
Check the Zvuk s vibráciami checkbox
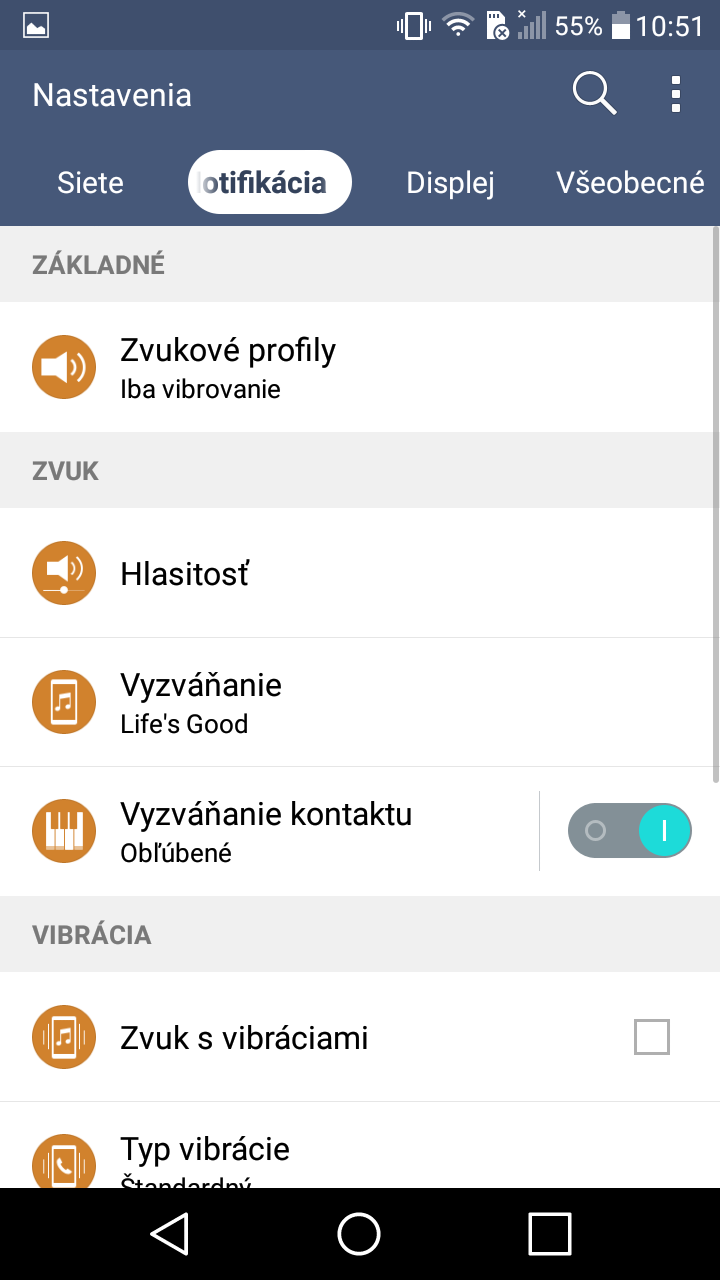click(x=652, y=1037)
